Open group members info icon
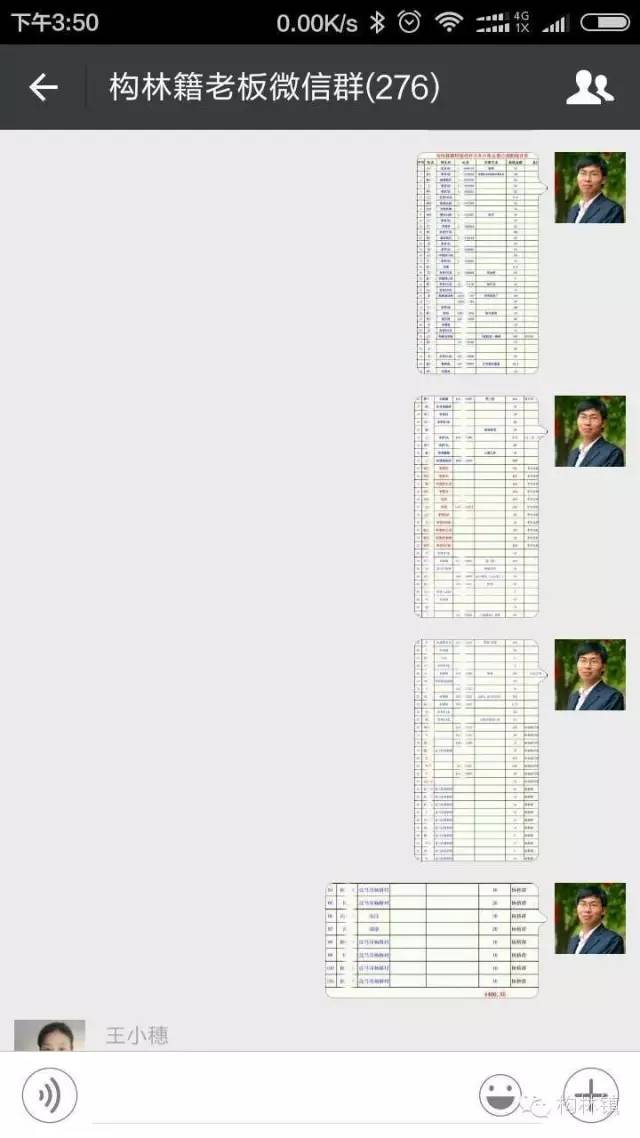This screenshot has width=640, height=1138. 589,88
